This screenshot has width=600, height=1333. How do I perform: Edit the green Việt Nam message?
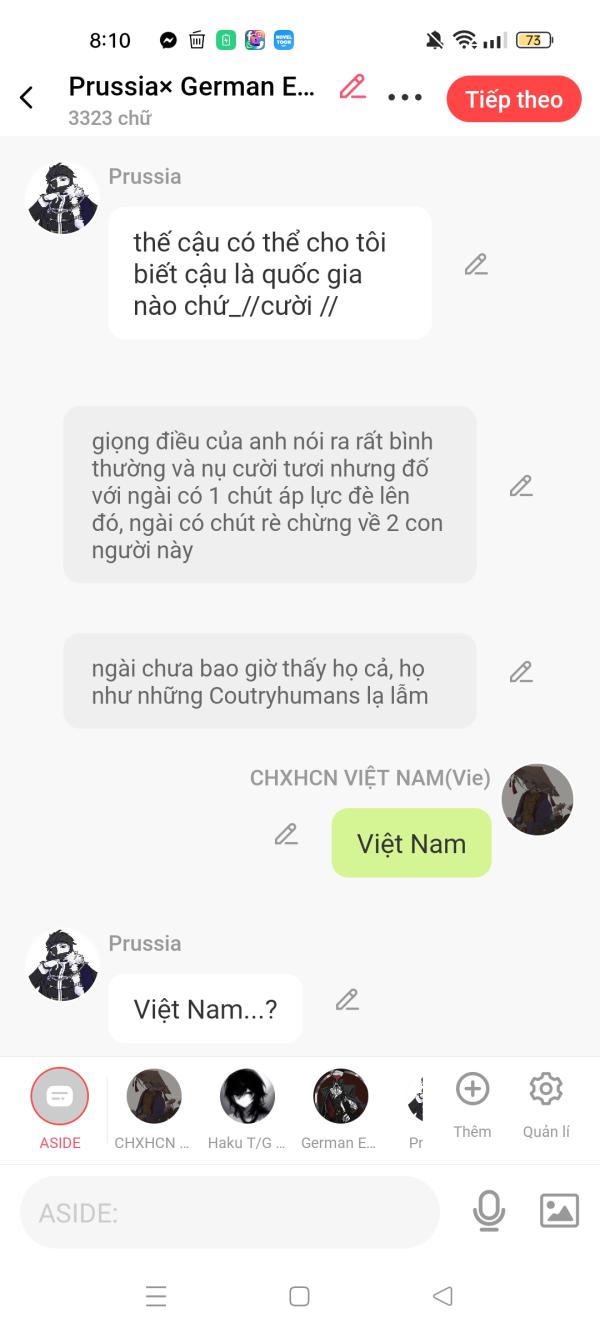click(x=287, y=835)
